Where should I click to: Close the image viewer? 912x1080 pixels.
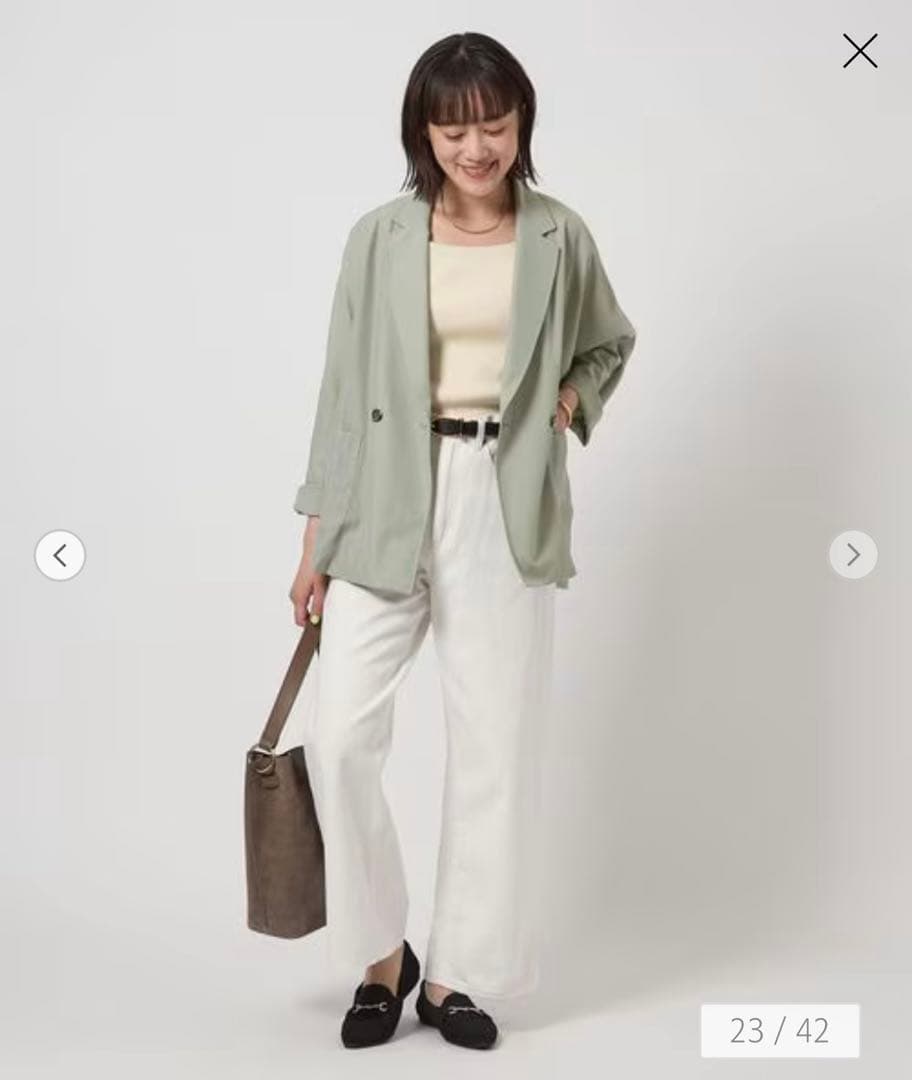point(859,51)
